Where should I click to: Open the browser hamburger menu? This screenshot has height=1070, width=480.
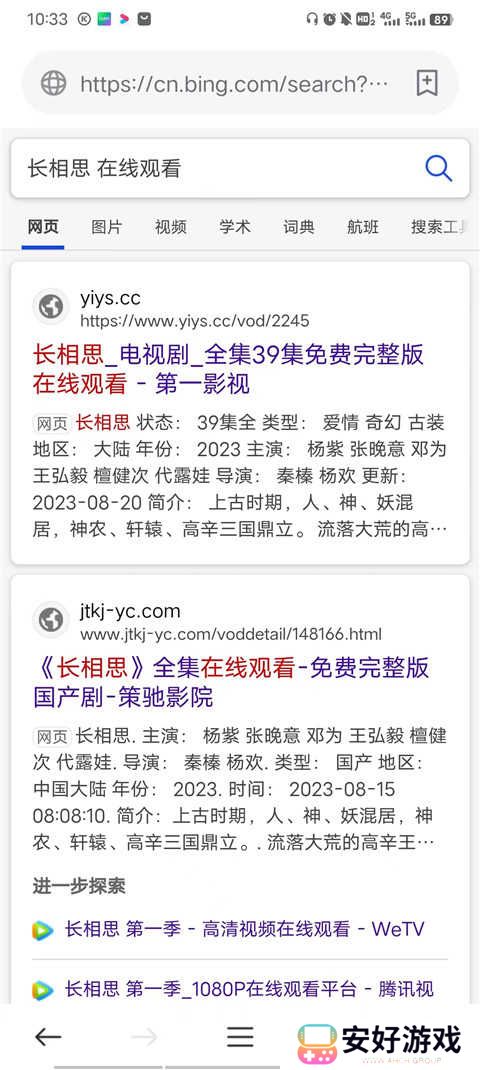pos(240,1037)
